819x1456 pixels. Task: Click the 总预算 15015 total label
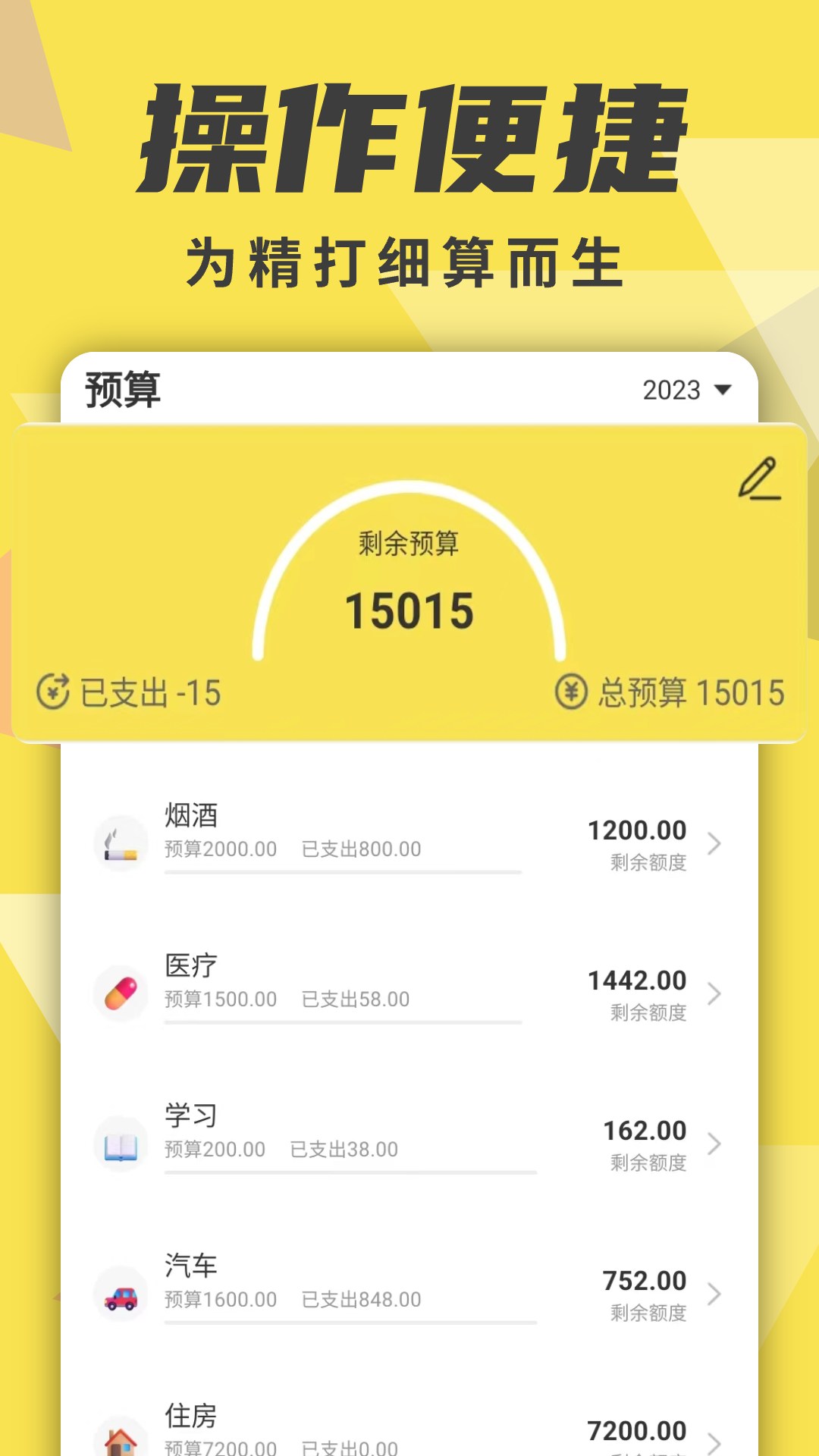(x=692, y=692)
